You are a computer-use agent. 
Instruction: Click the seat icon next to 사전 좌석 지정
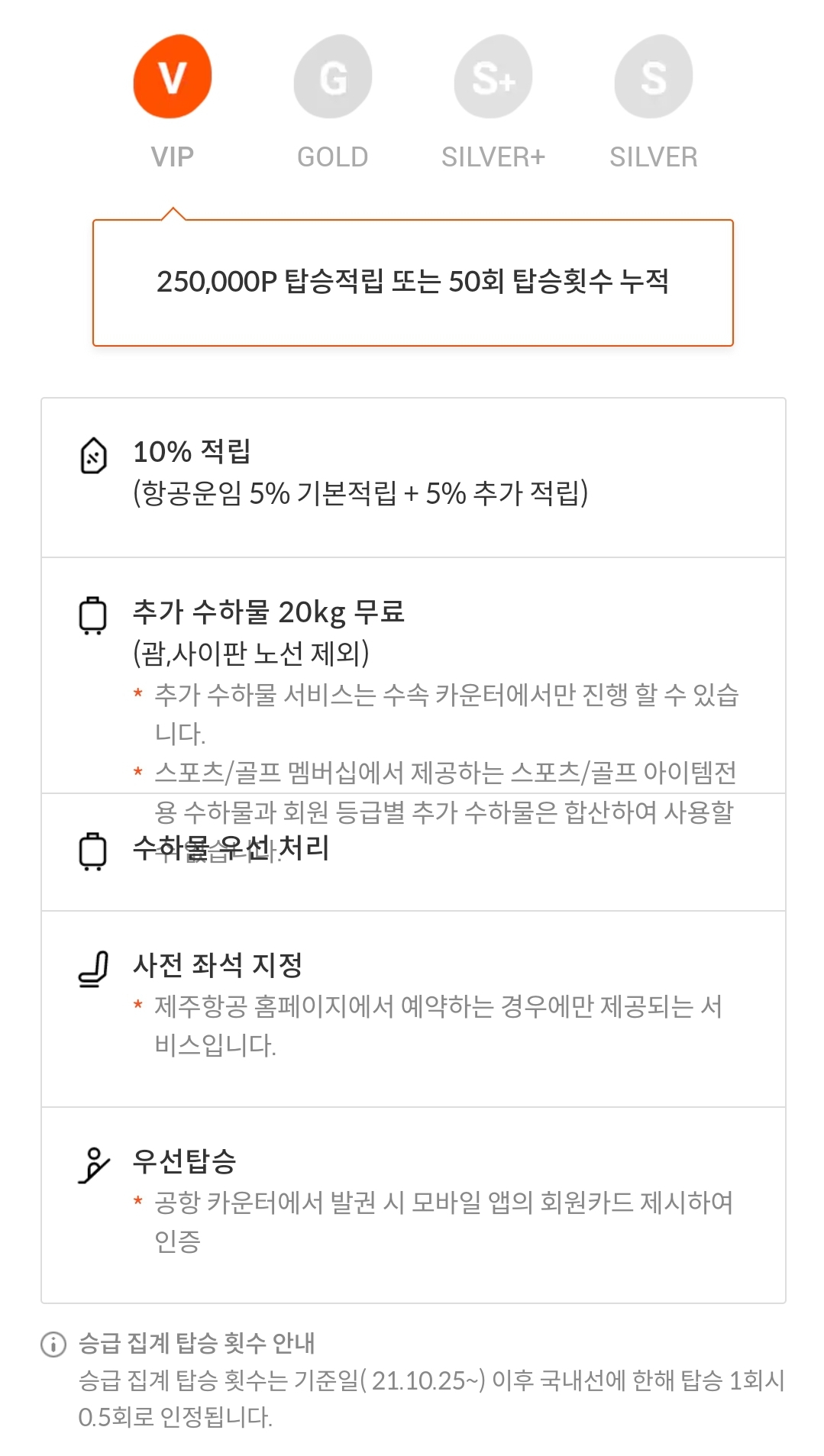click(x=93, y=968)
